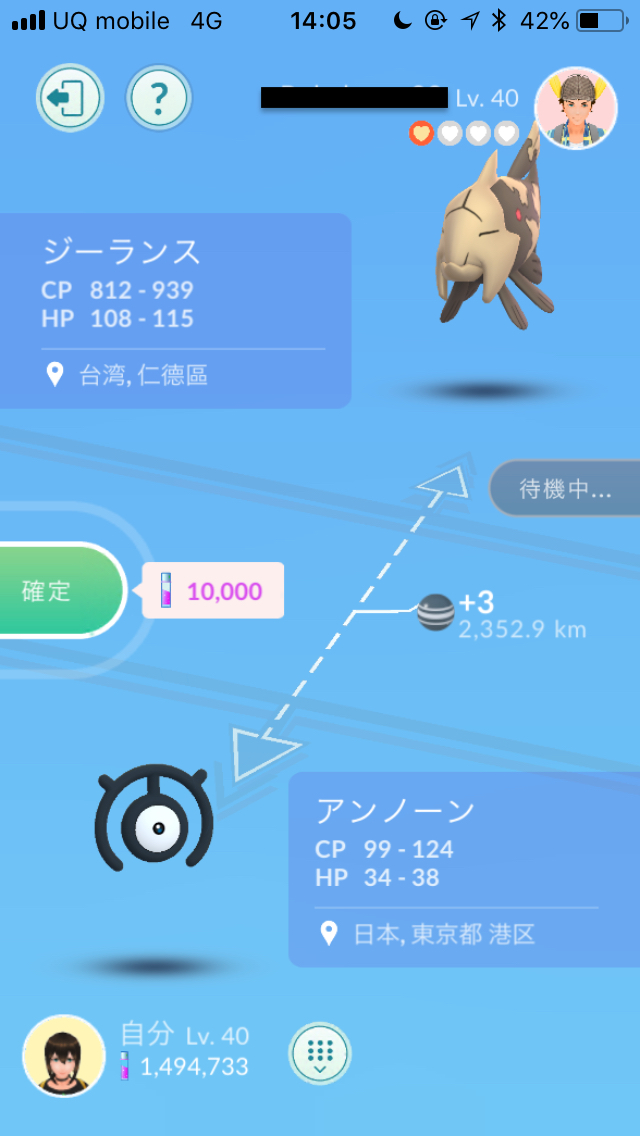This screenshot has width=640, height=1136.
Task: Open the help question mark
Action: pyautogui.click(x=158, y=98)
